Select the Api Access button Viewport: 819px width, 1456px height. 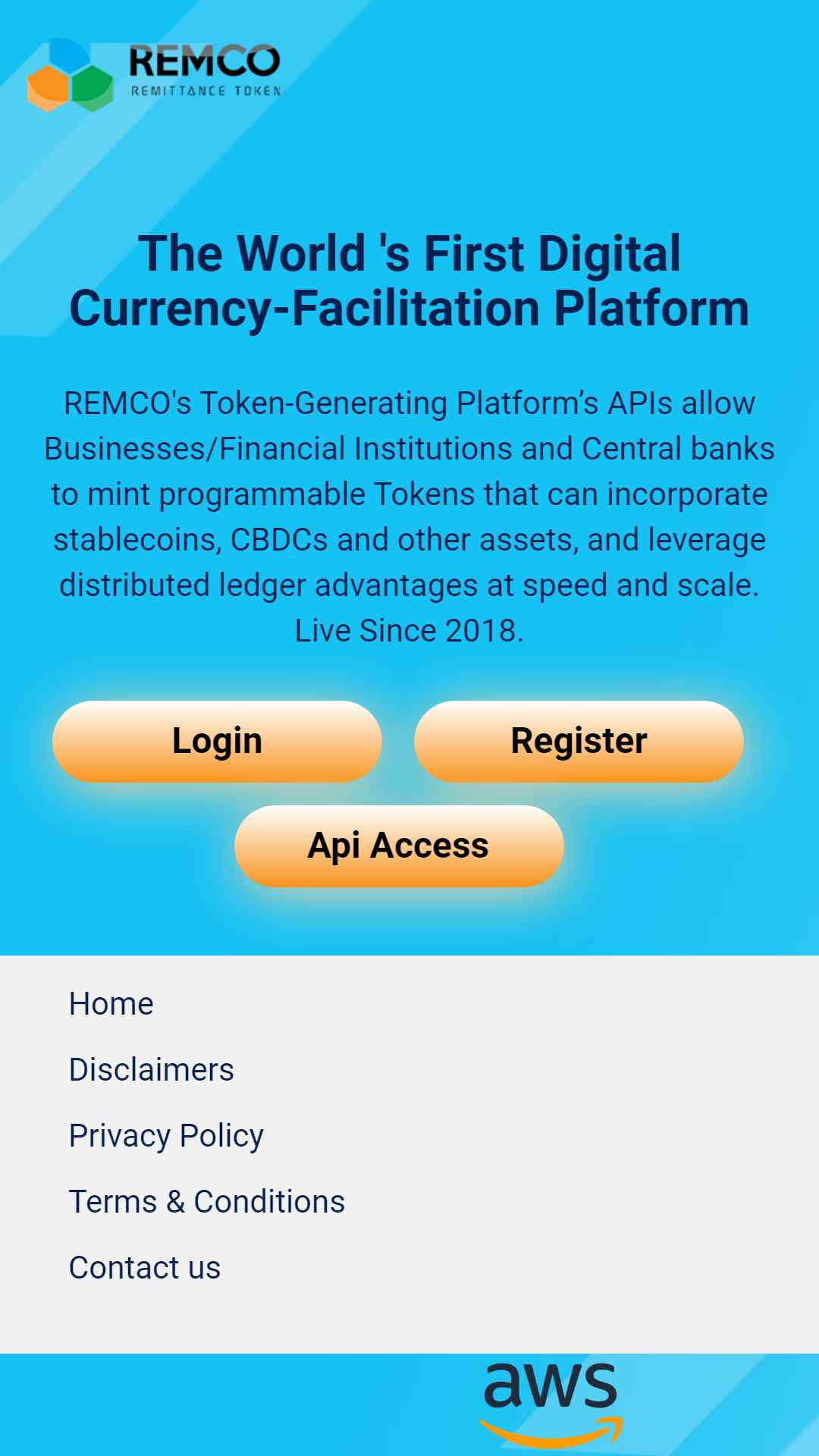(x=399, y=846)
